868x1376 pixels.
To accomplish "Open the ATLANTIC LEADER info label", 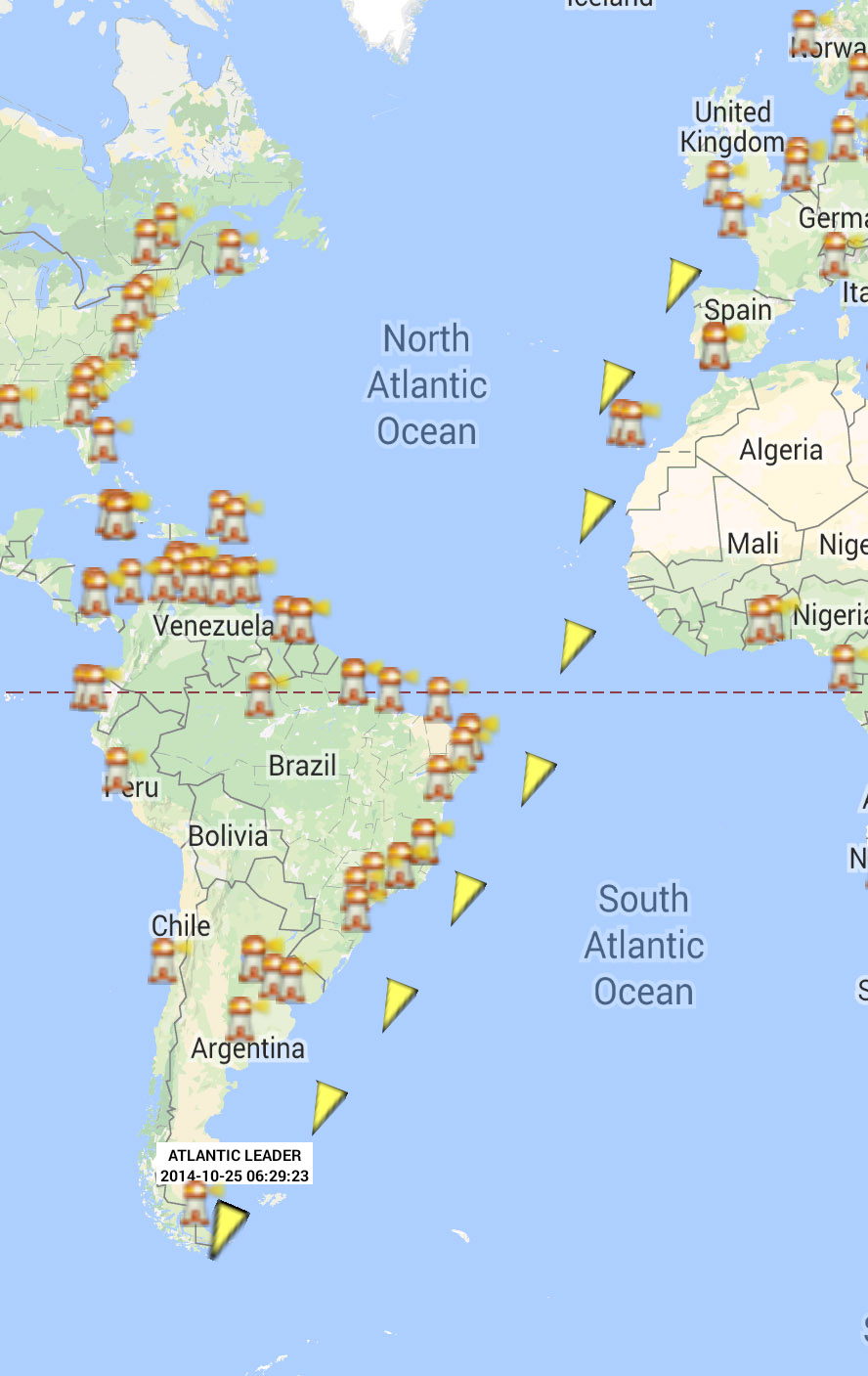I will pos(235,1165).
